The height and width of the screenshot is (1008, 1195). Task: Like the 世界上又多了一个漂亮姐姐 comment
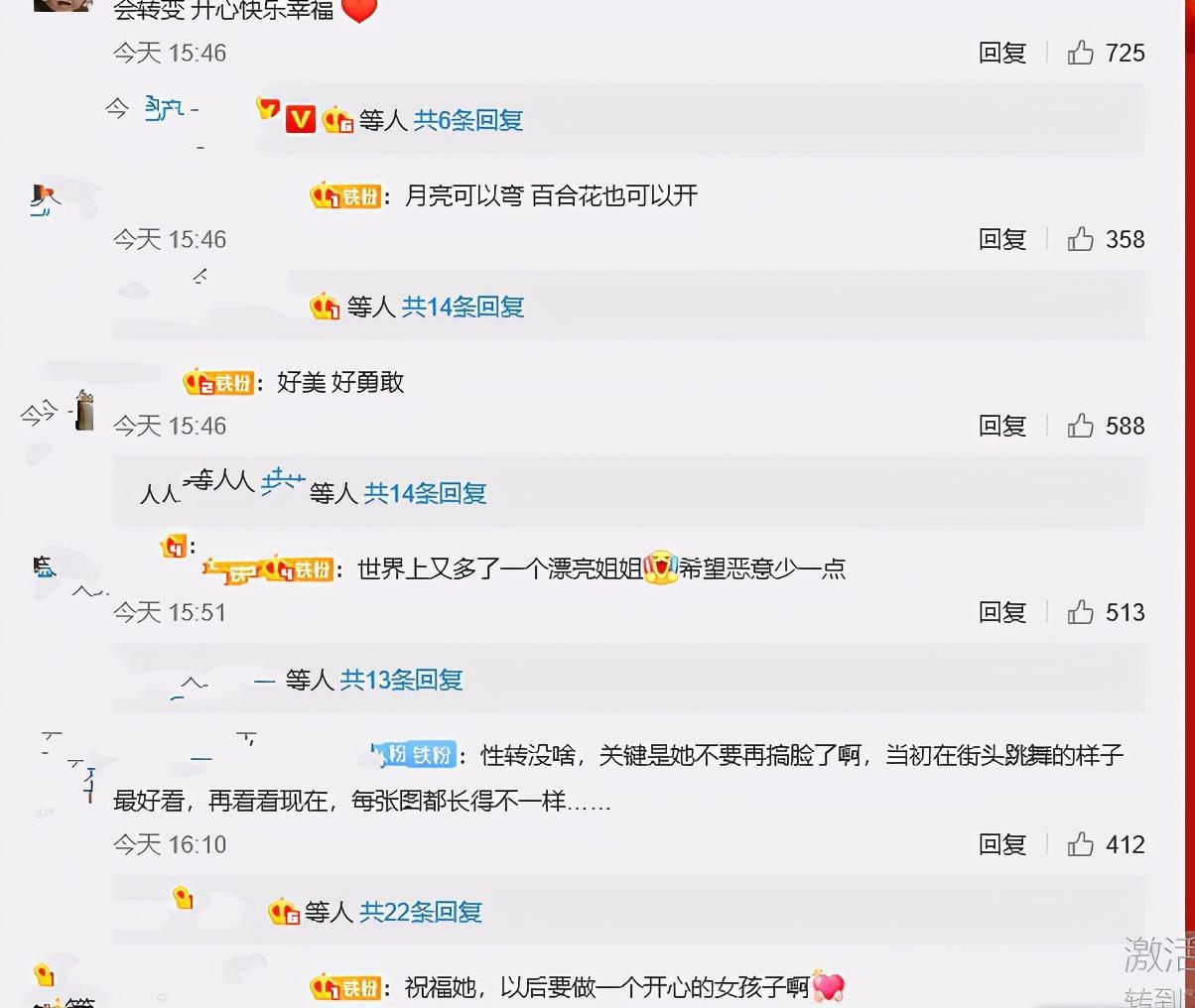click(x=1081, y=612)
